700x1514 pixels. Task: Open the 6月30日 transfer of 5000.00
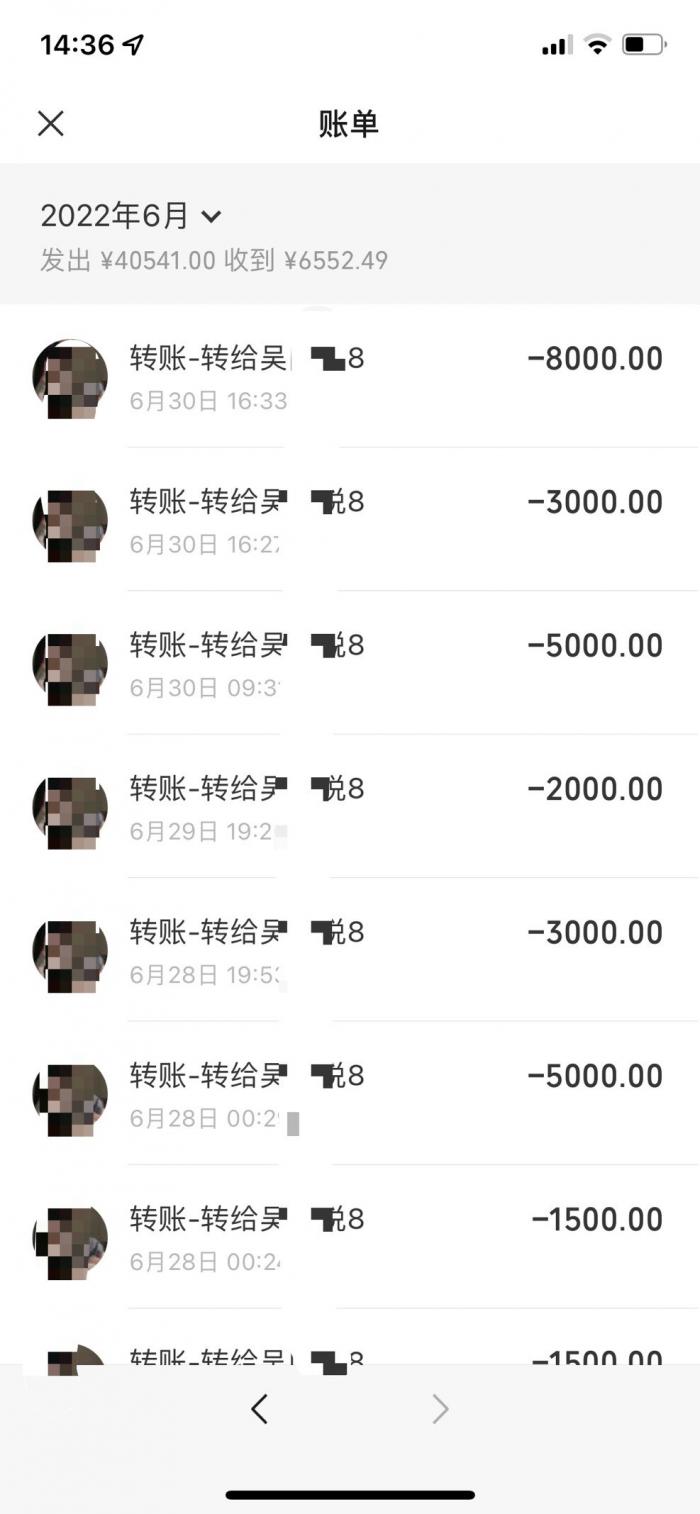(350, 664)
